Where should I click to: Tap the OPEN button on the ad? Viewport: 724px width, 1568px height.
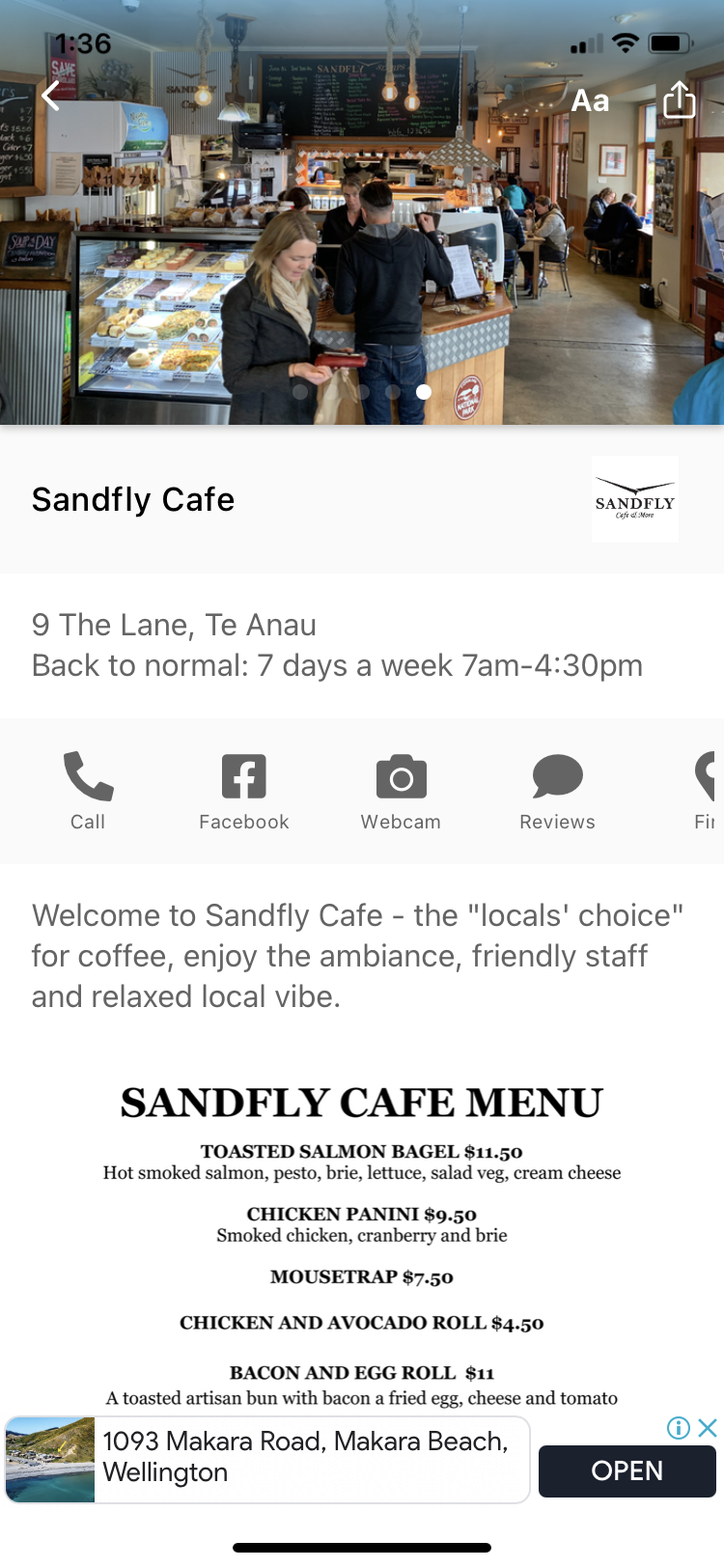(x=627, y=1470)
